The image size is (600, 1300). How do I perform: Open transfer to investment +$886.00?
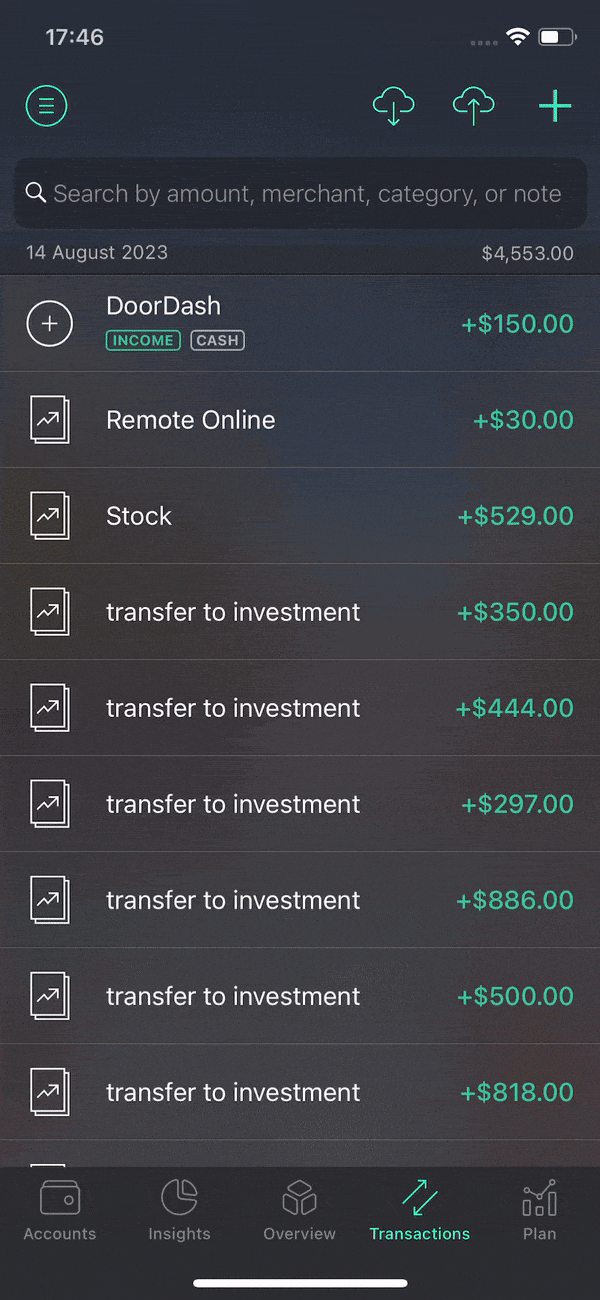click(x=300, y=900)
